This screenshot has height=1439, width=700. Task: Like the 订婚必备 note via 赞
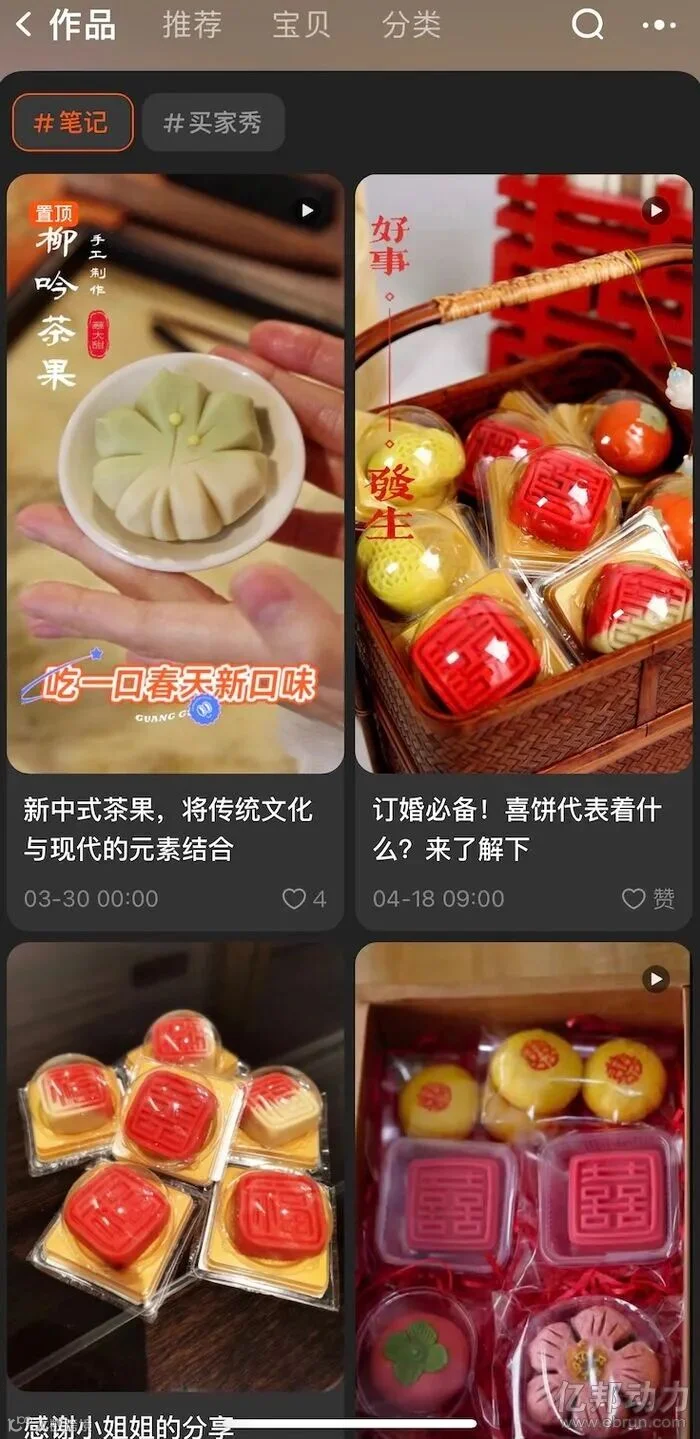tap(648, 899)
